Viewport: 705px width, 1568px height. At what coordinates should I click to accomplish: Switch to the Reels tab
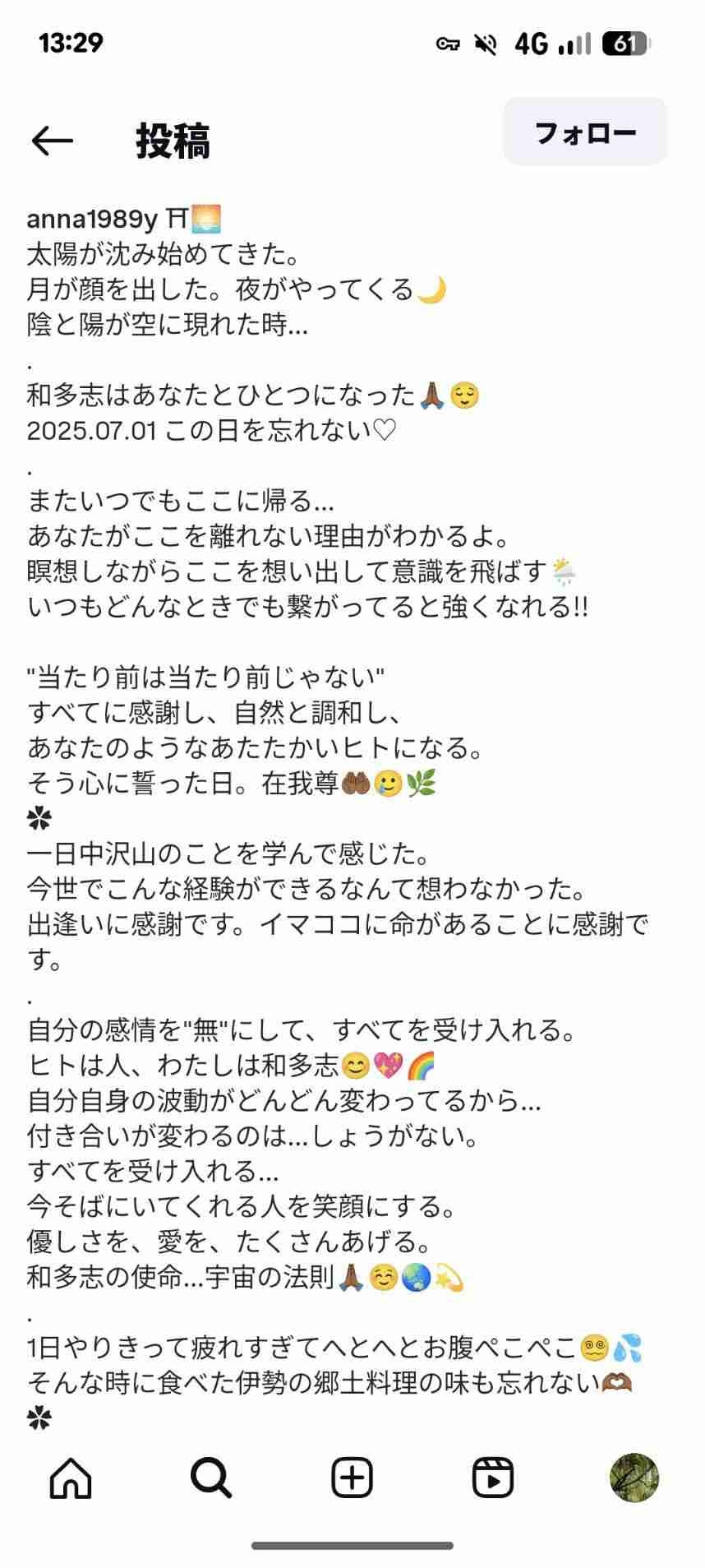pyautogui.click(x=493, y=1478)
